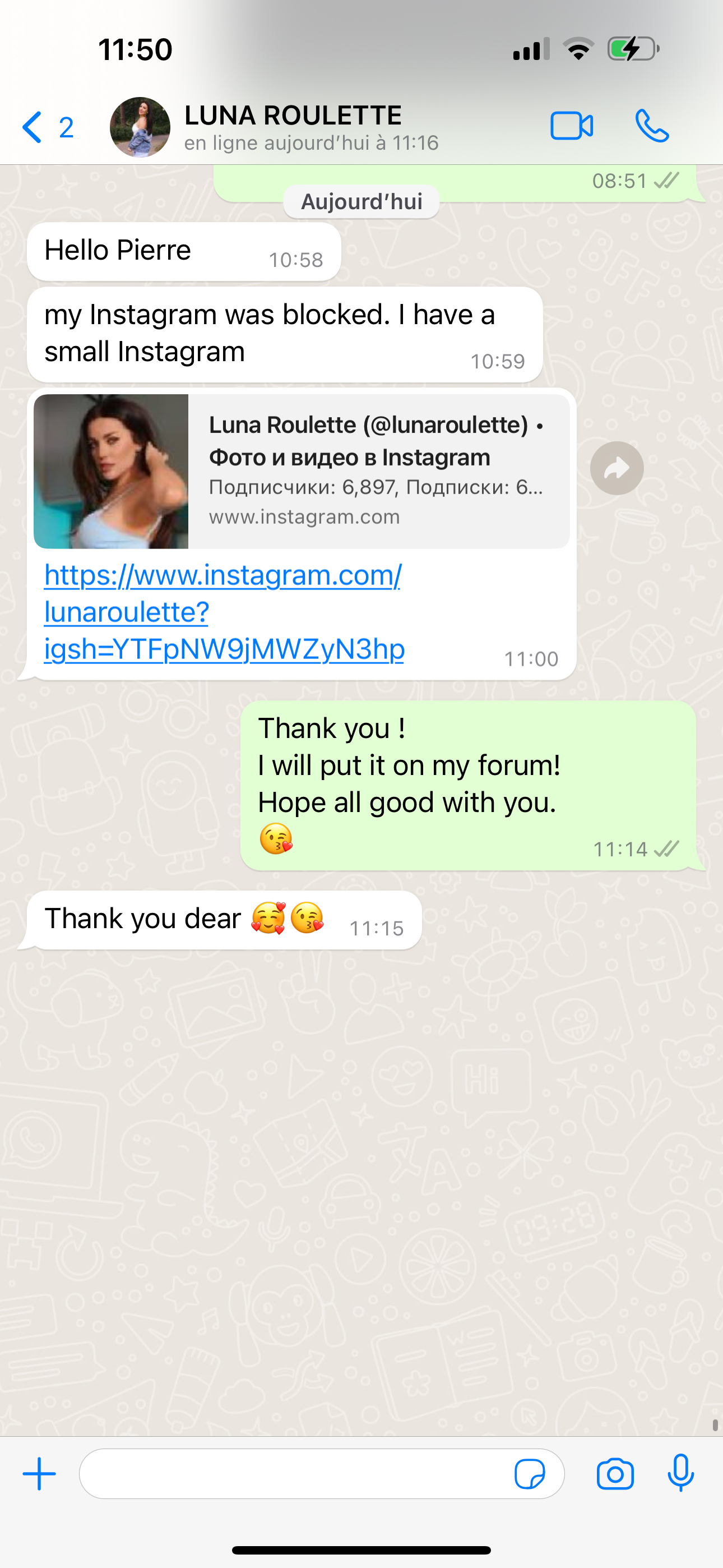
Task: Open the Luna Roulette Instagram link preview
Action: click(x=302, y=471)
